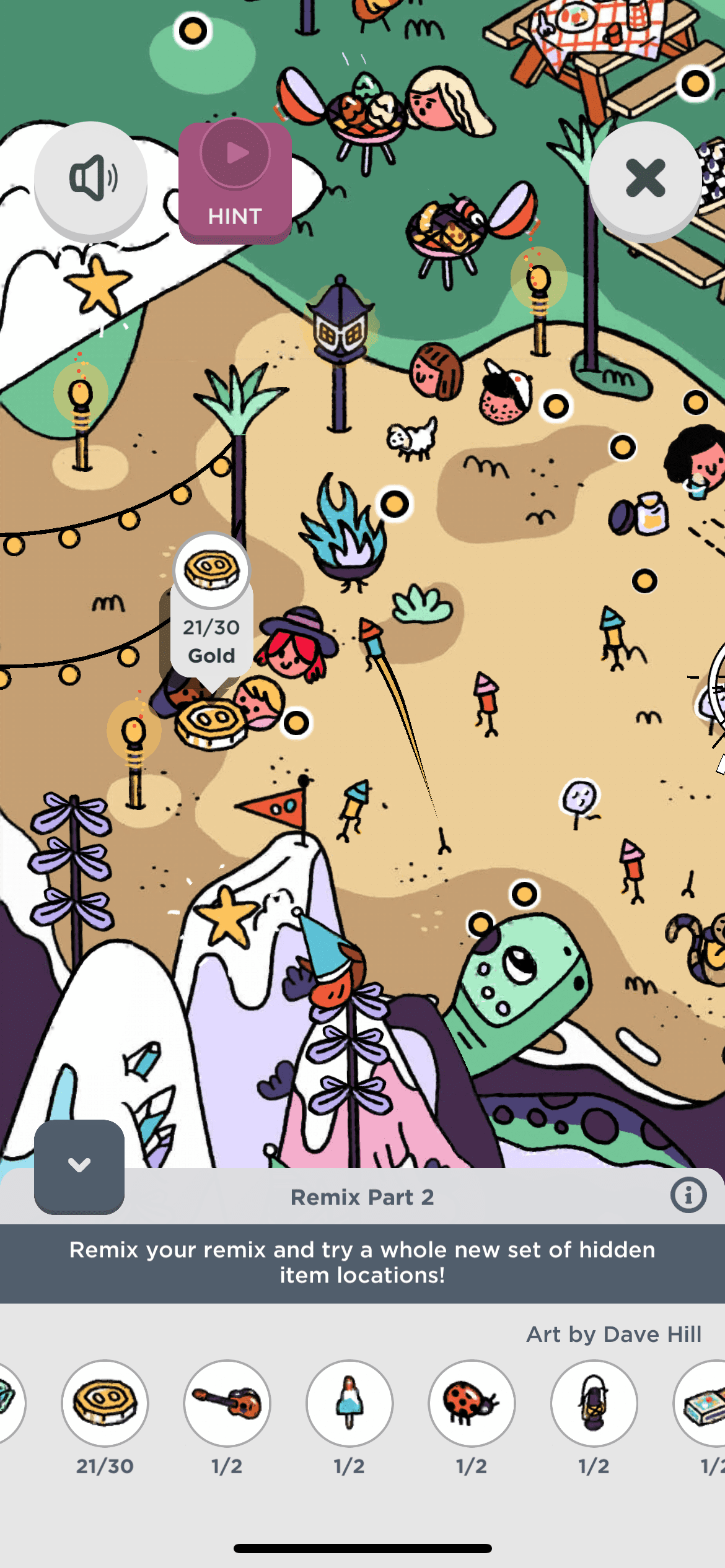Close the game with the X button

645,179
